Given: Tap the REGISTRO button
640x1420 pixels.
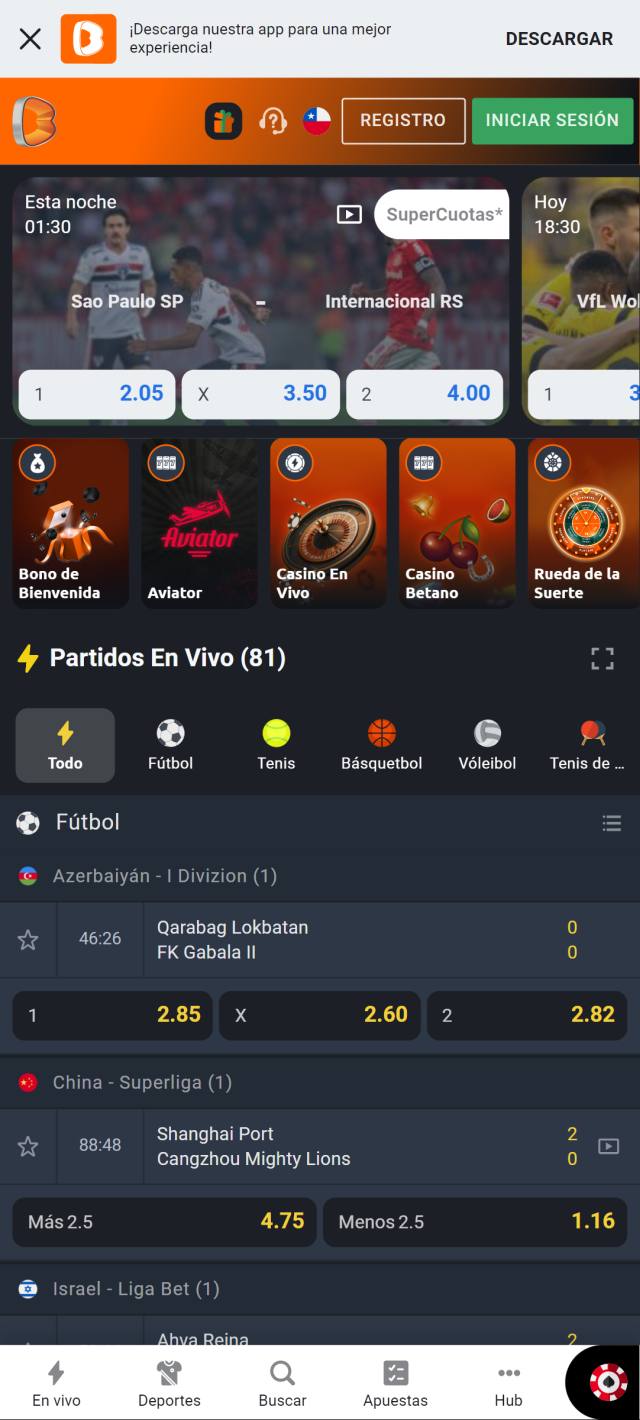Looking at the screenshot, I should (403, 121).
